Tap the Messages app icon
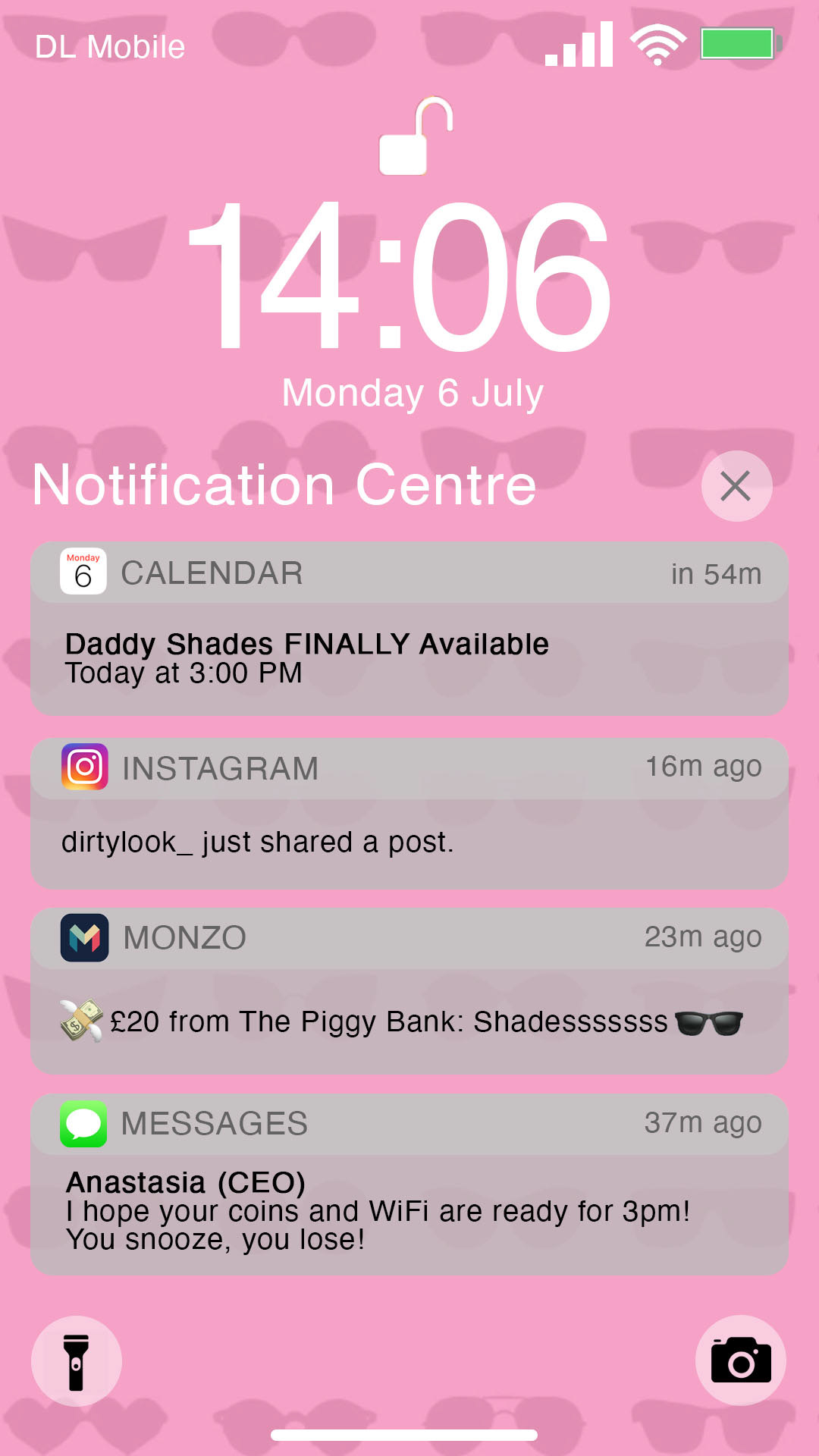The image size is (819, 1456). click(83, 1124)
